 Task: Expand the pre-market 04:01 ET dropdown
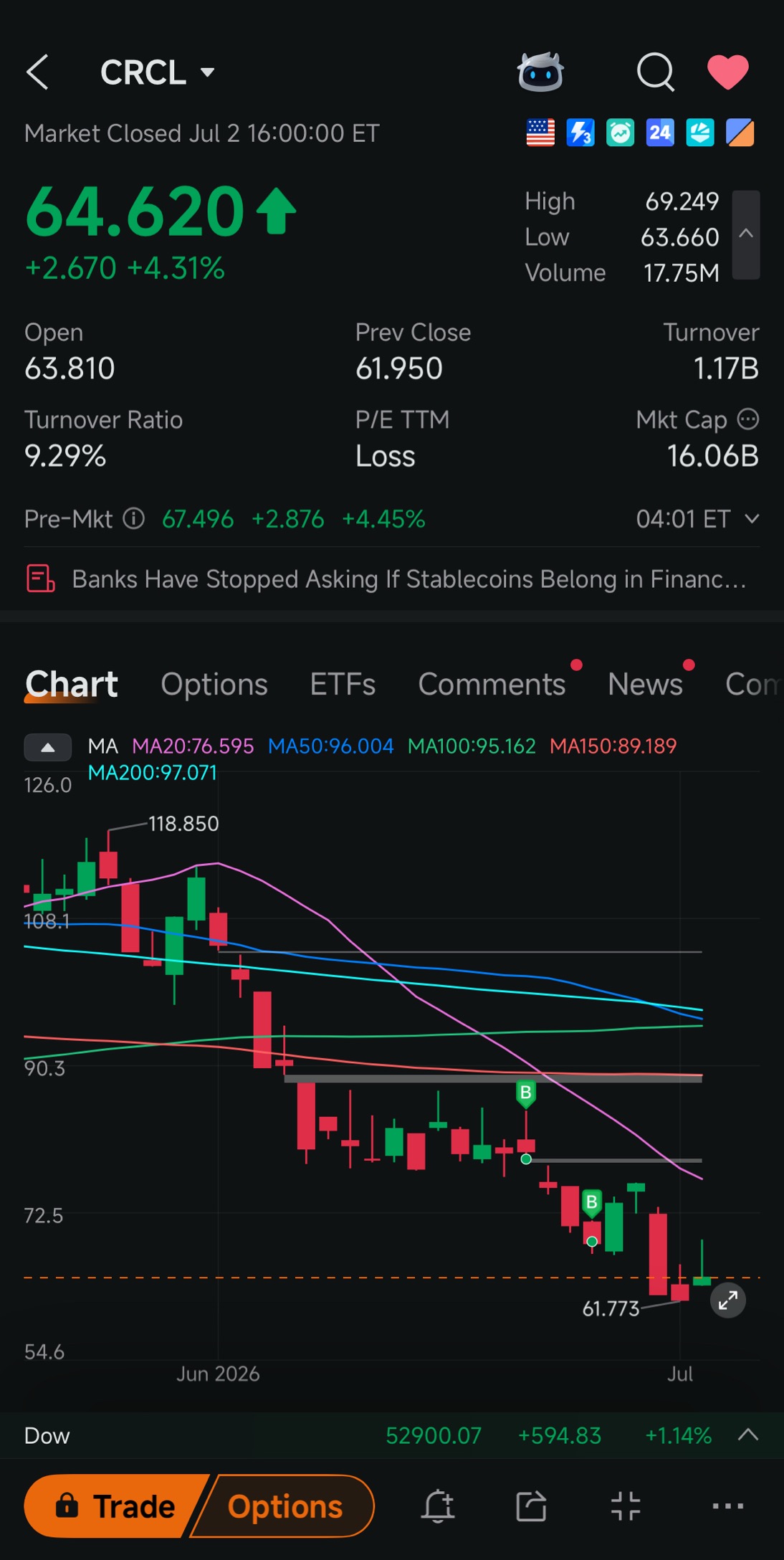tap(751, 518)
